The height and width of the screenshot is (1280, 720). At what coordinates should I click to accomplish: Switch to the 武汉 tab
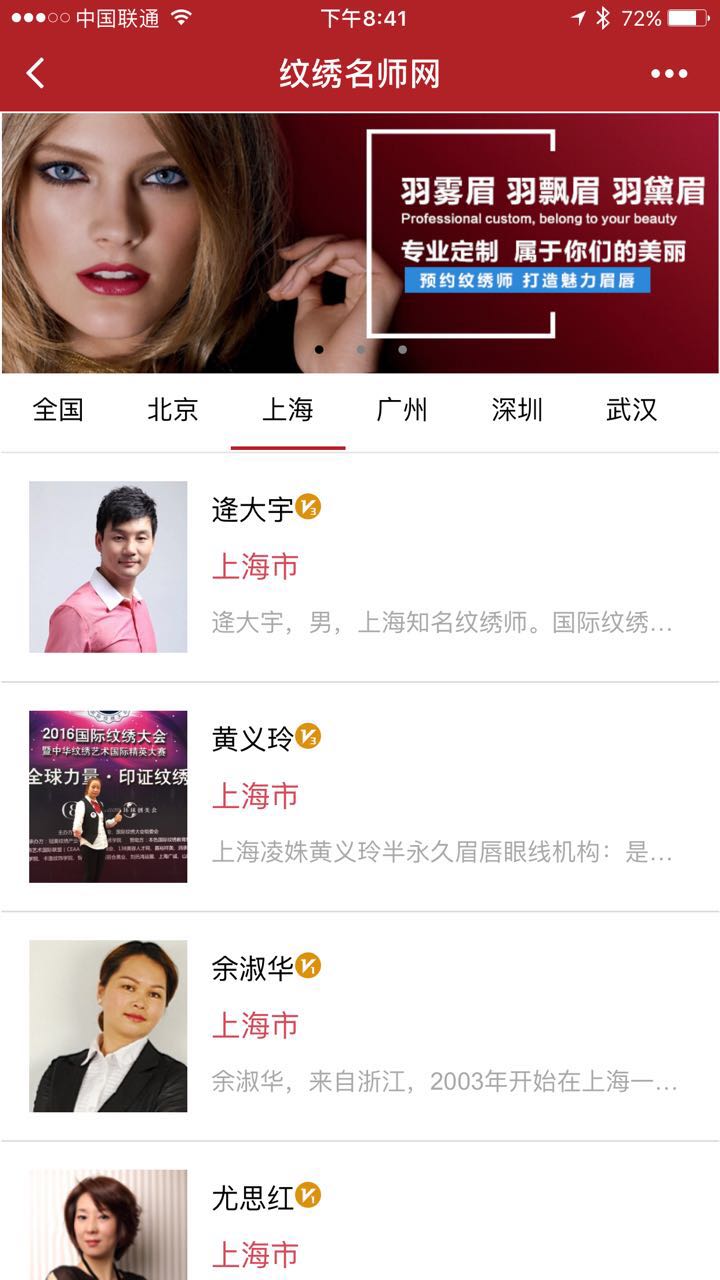click(632, 410)
